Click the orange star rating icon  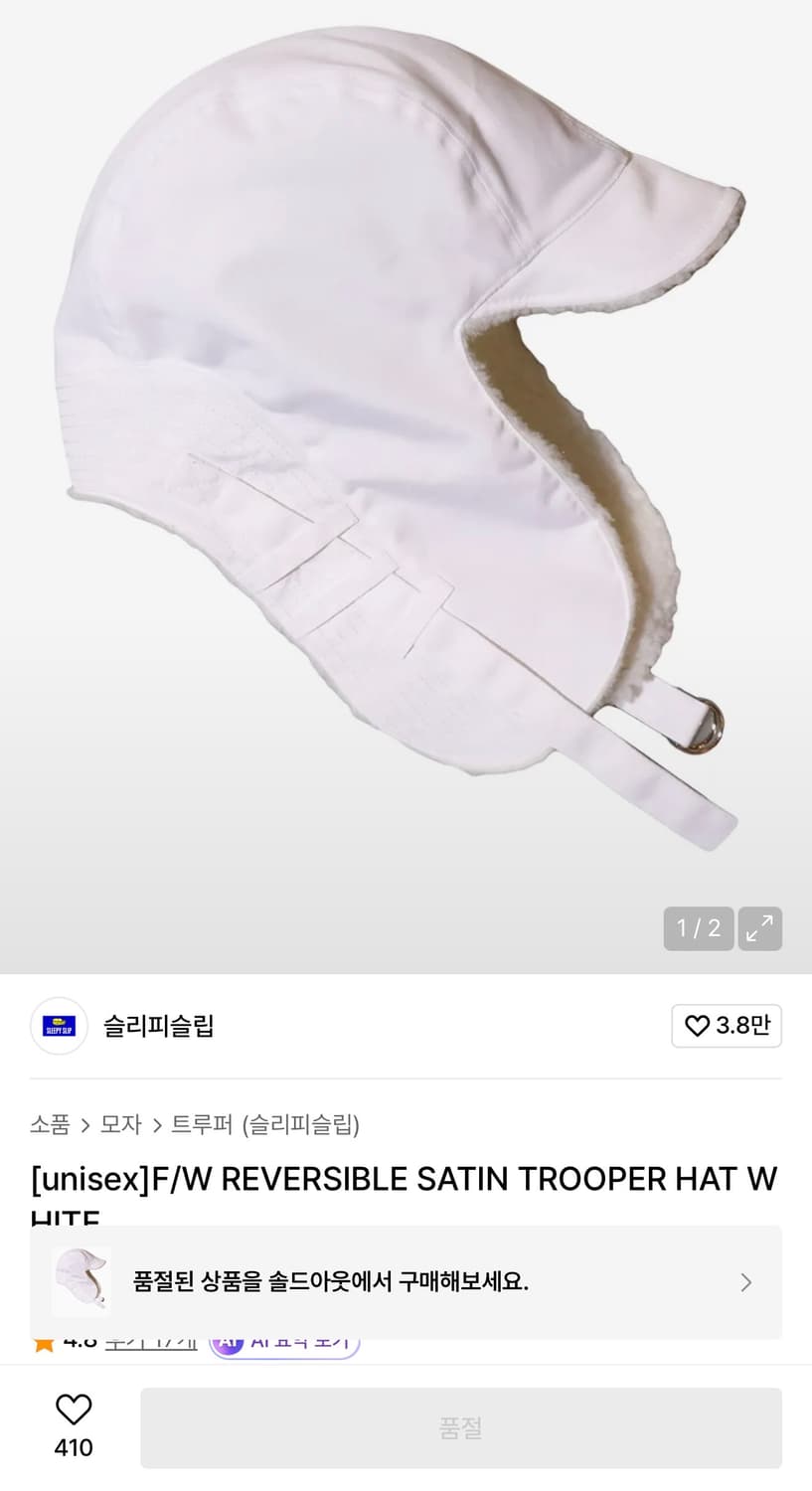[44, 1340]
